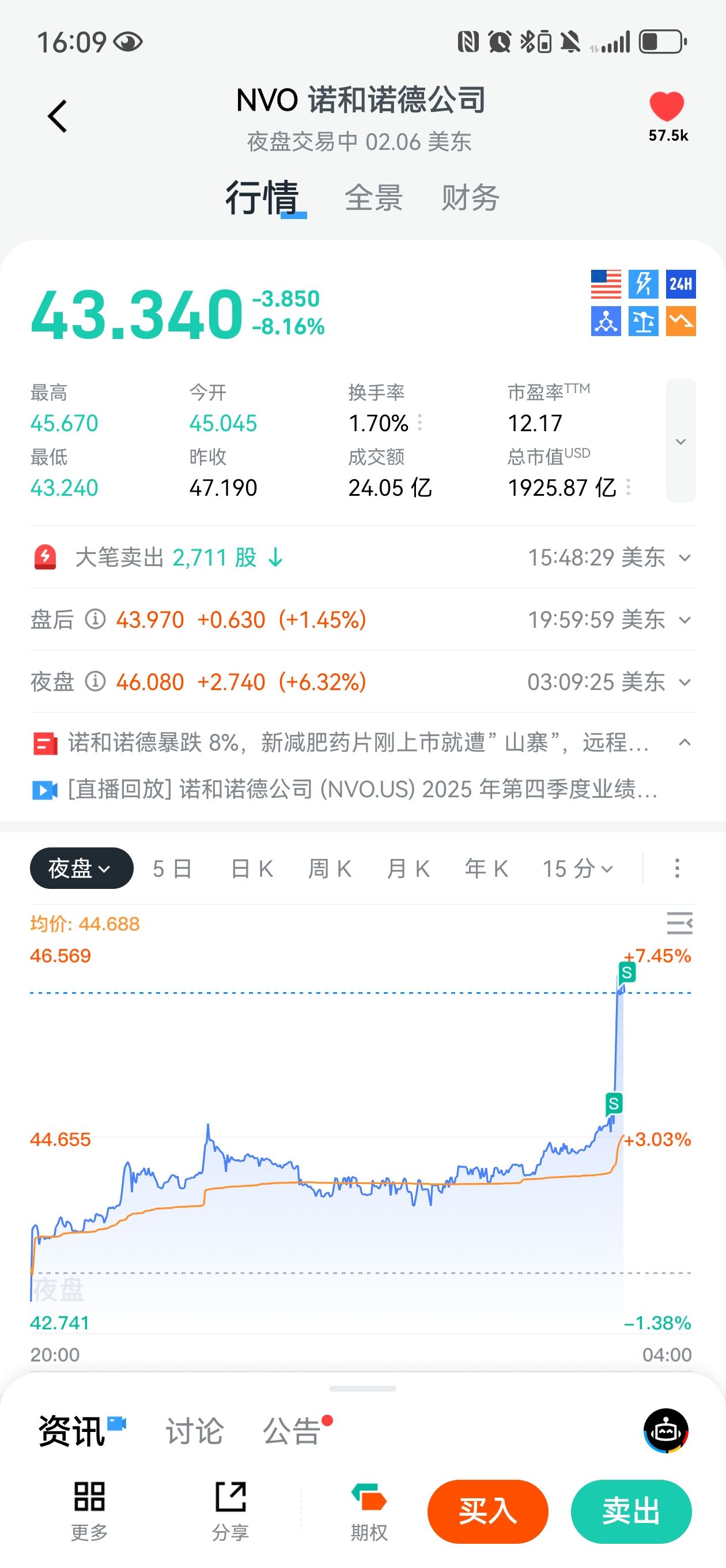This screenshot has width=726, height=1568.
Task: Tap the orange 买入 buy button
Action: (x=487, y=1512)
